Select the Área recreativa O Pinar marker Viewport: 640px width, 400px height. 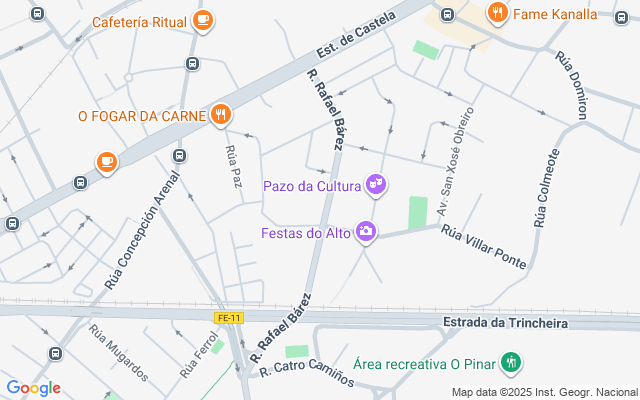(x=511, y=360)
